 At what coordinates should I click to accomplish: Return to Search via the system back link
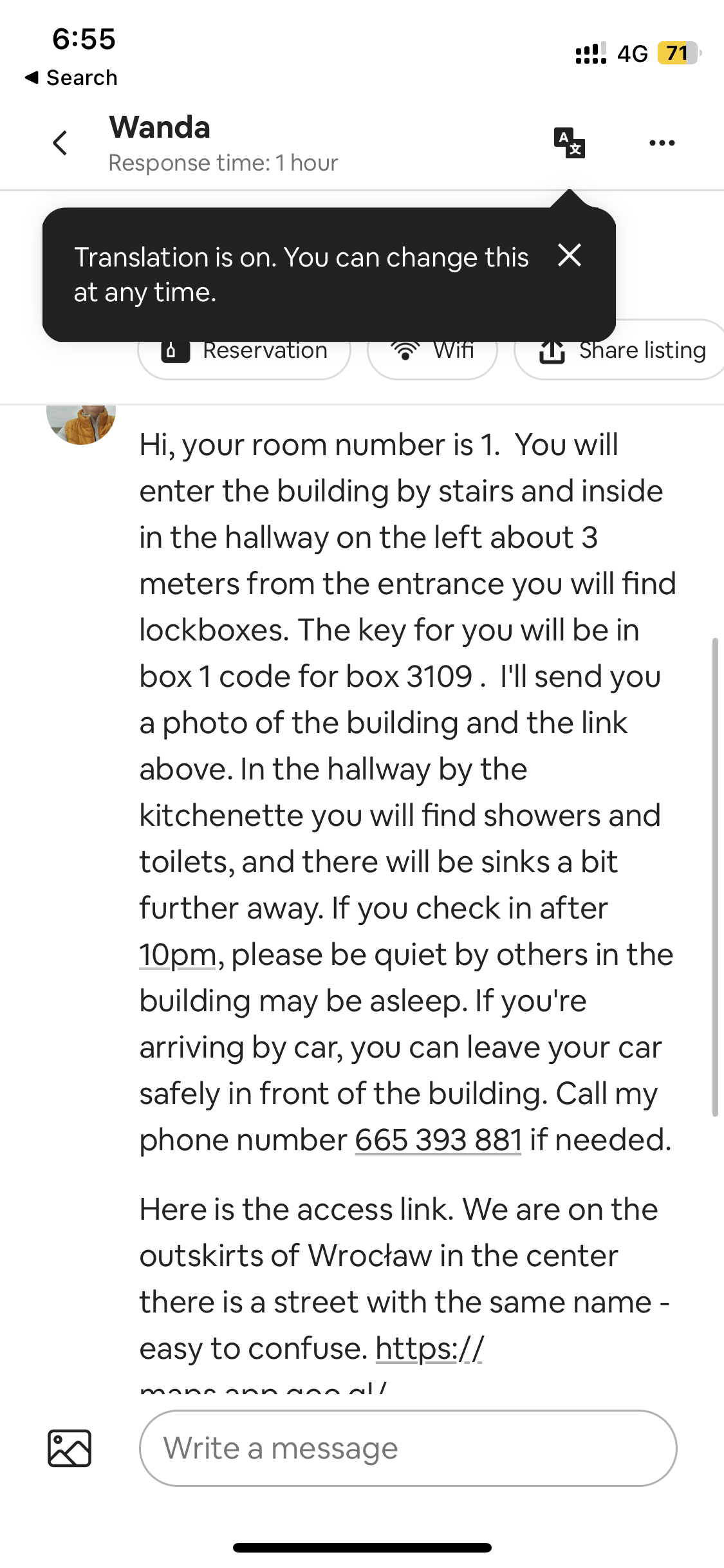tap(71, 78)
